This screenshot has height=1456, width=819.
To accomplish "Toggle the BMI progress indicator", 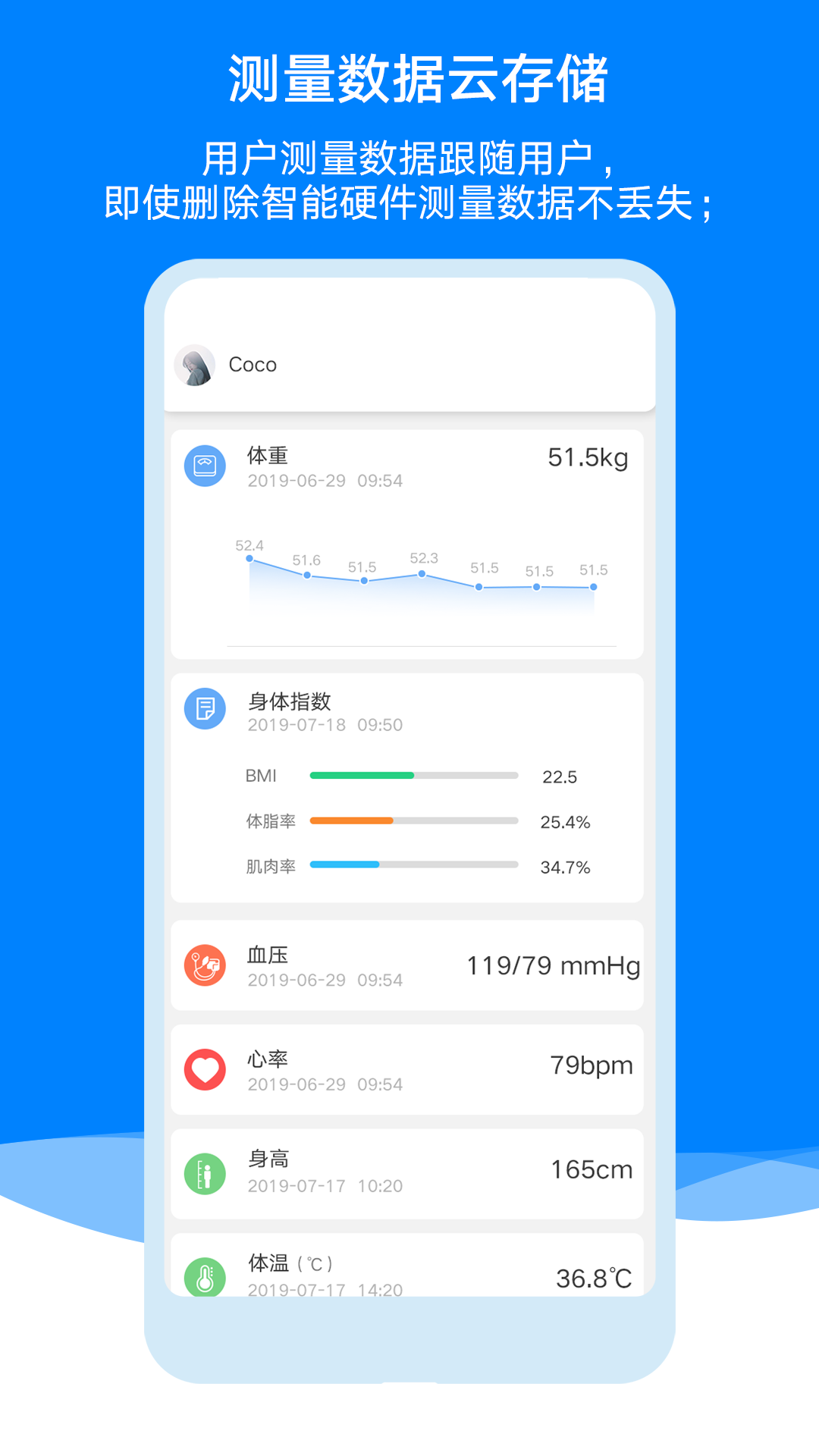I will point(413,775).
